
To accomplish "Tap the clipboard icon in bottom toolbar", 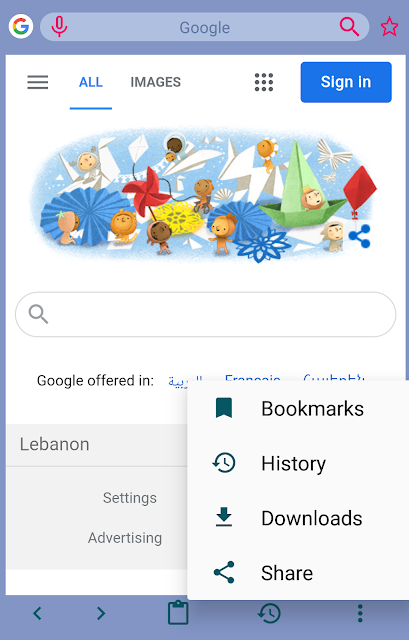I will (x=178, y=613).
